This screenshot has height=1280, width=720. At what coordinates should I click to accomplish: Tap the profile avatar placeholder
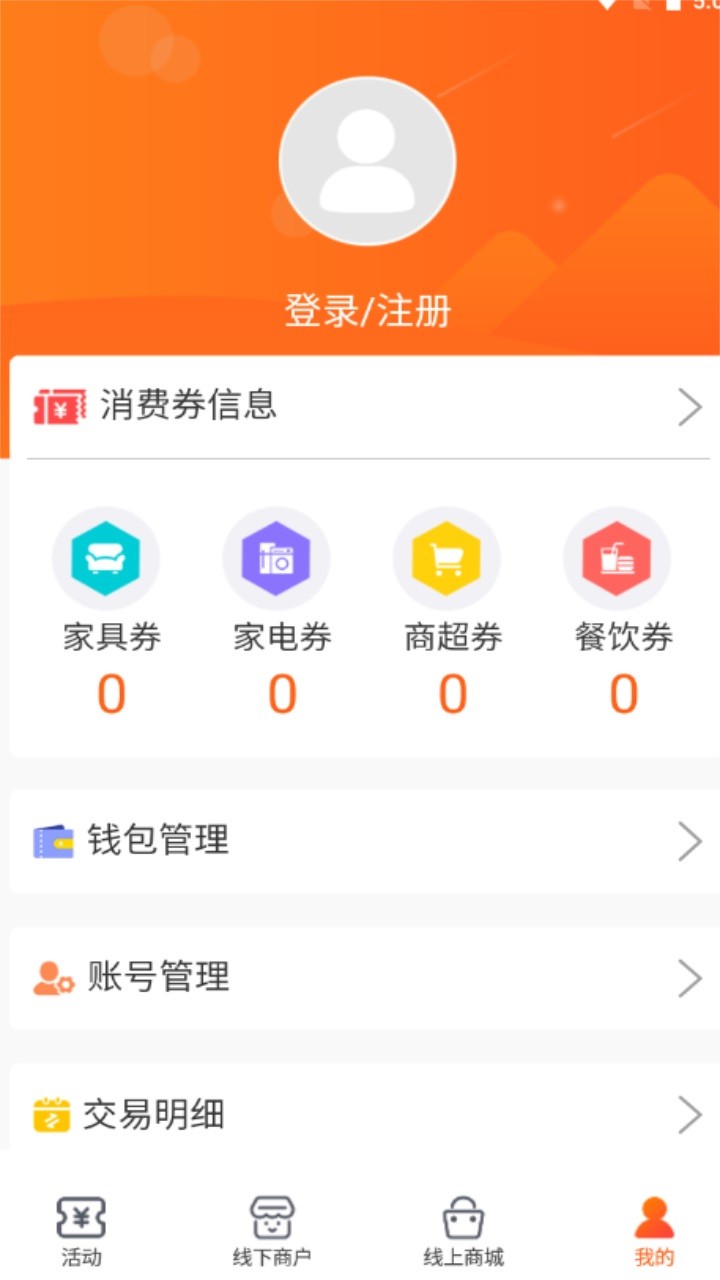click(x=367, y=162)
